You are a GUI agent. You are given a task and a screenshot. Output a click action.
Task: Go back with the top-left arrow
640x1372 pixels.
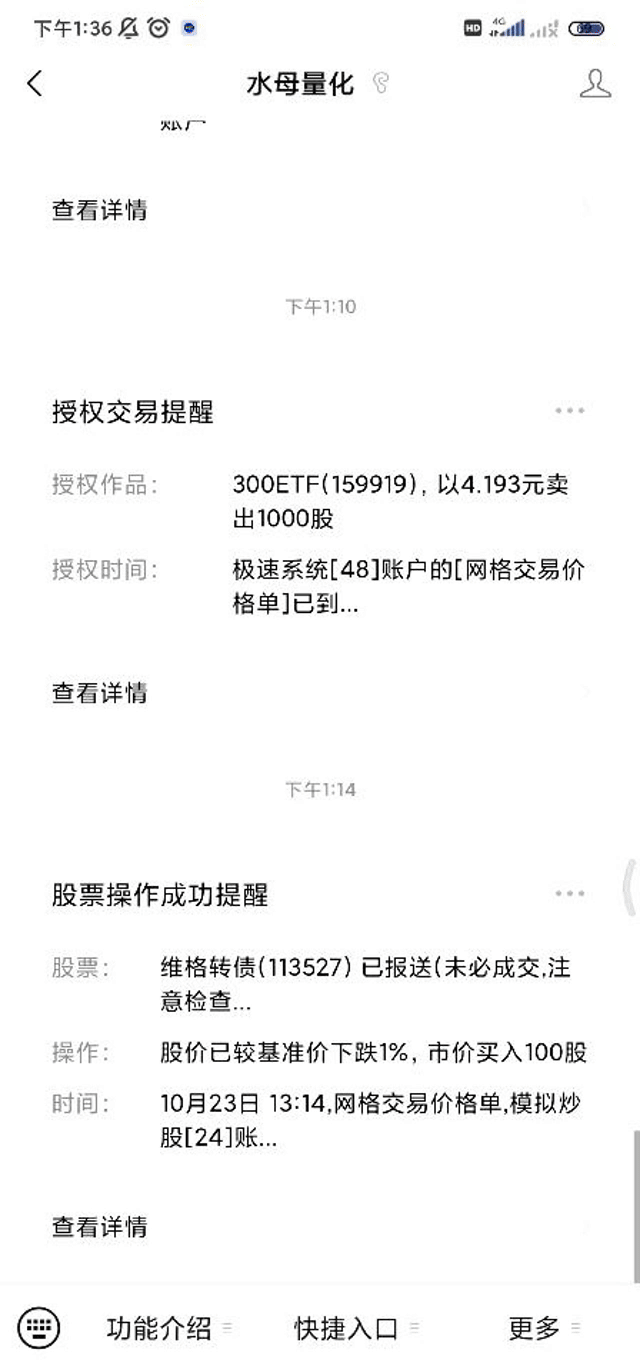pos(35,83)
